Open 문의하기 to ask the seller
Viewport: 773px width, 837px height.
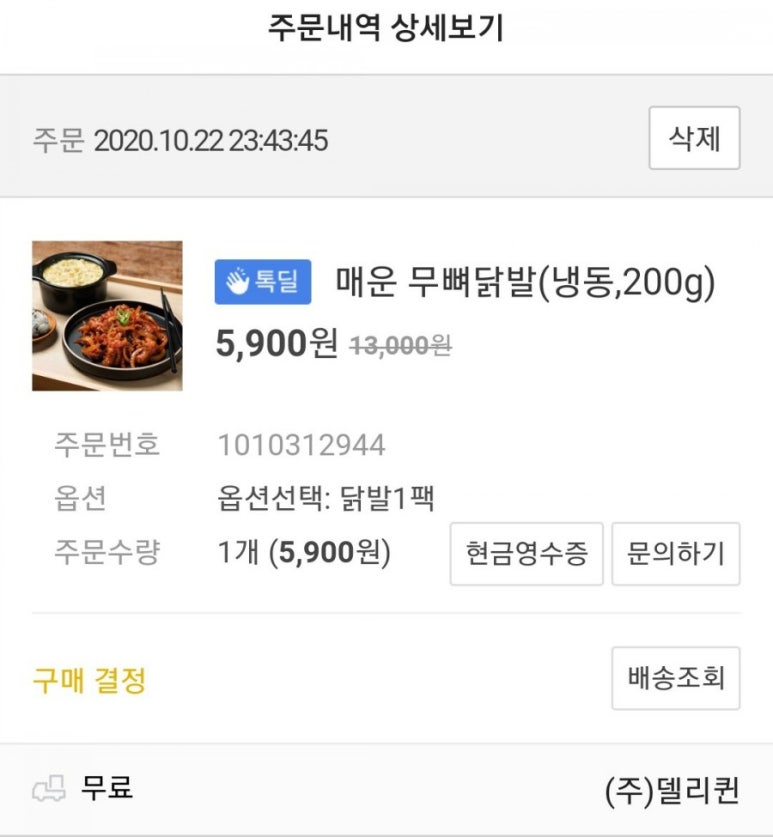coord(676,553)
